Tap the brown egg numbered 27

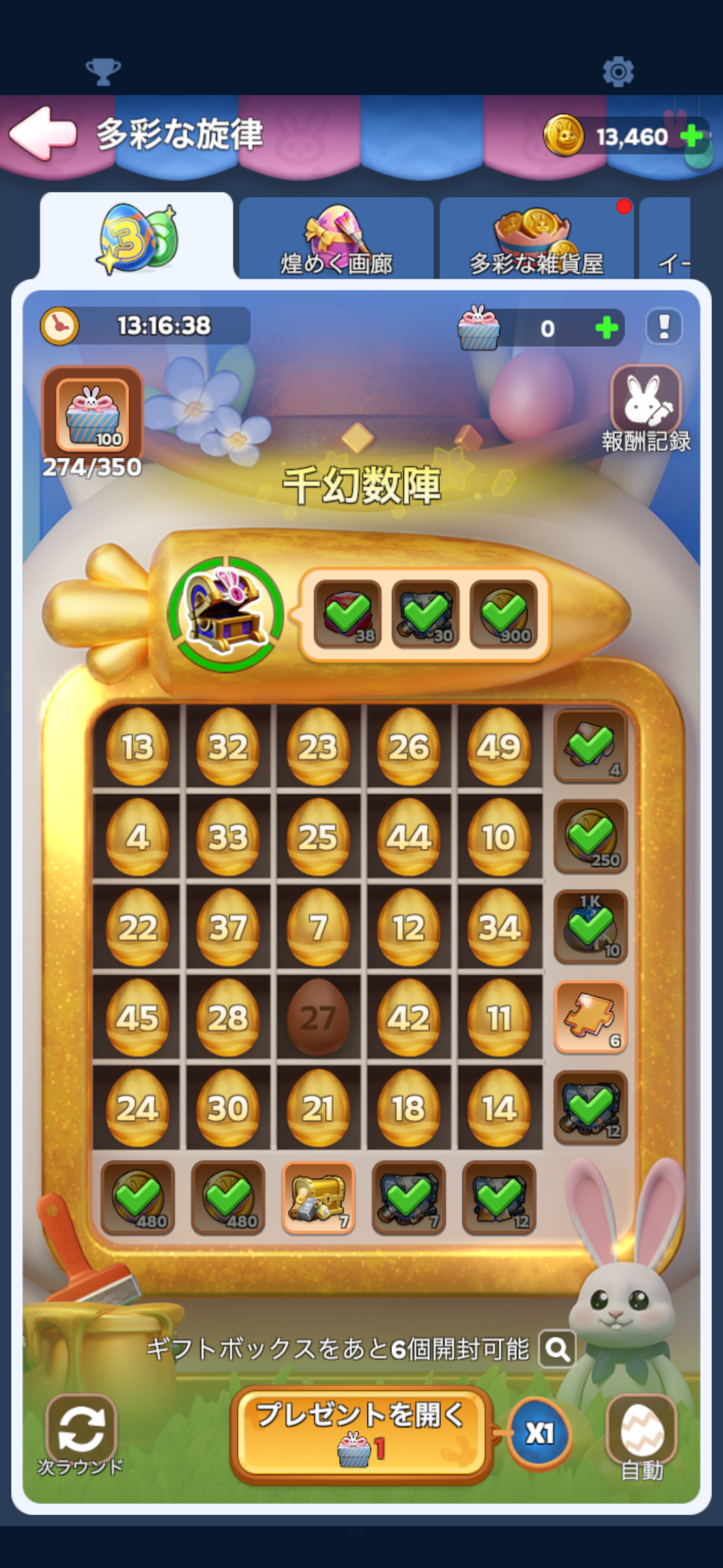318,1017
